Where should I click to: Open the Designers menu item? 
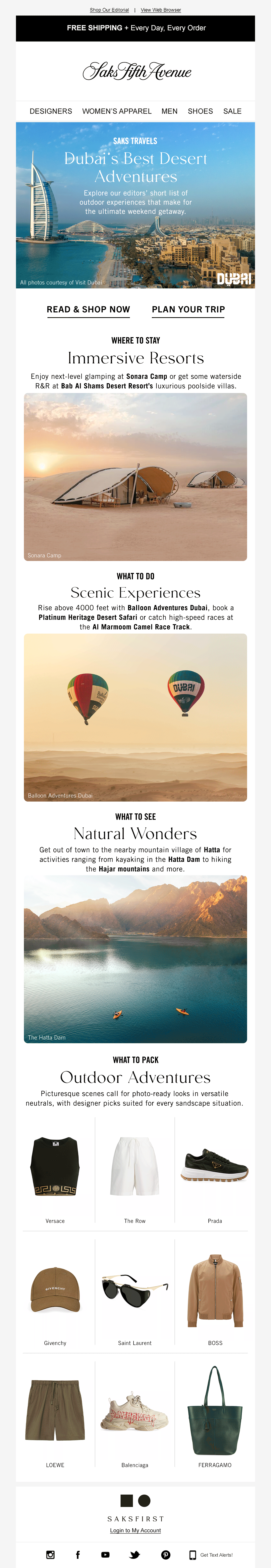click(51, 111)
